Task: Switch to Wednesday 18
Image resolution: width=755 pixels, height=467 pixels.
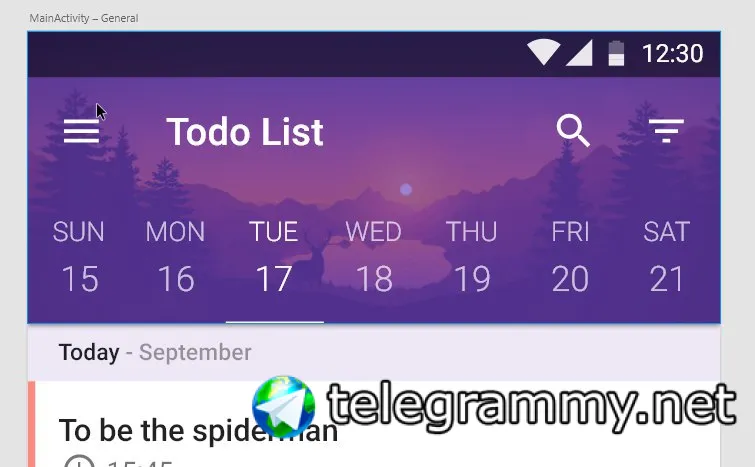Action: [373, 259]
